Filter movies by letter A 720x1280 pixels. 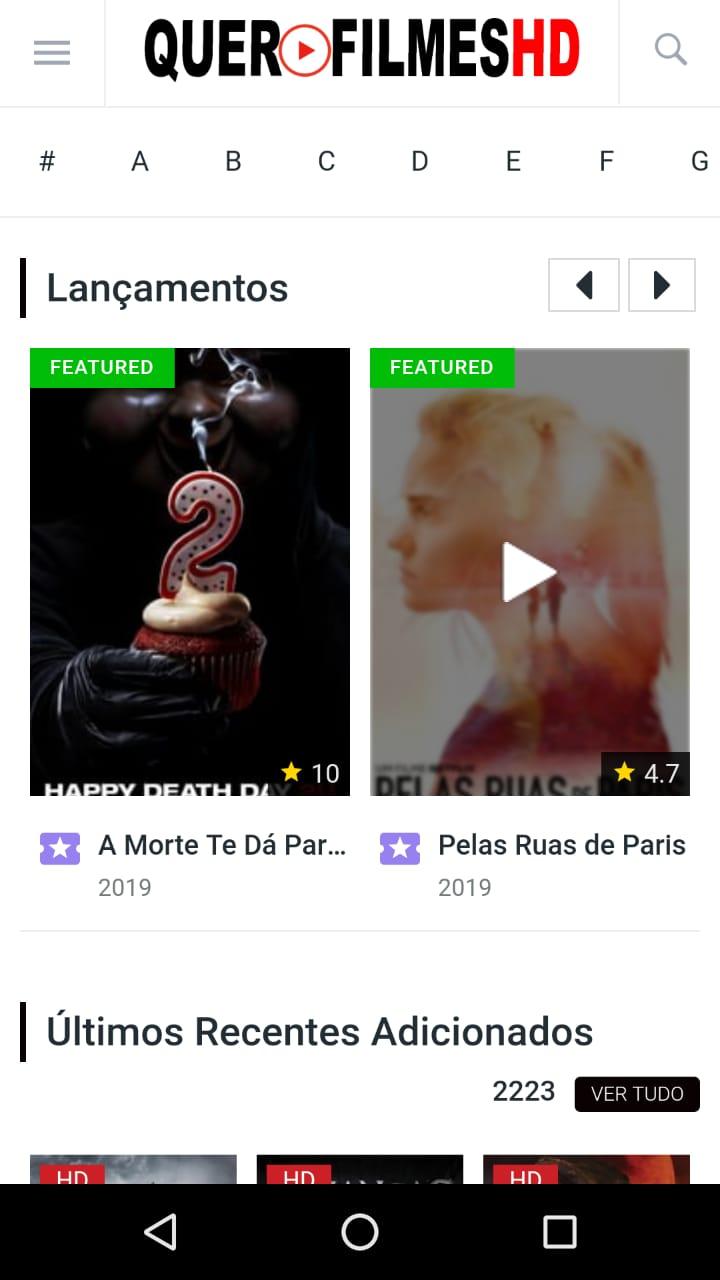pyautogui.click(x=140, y=161)
